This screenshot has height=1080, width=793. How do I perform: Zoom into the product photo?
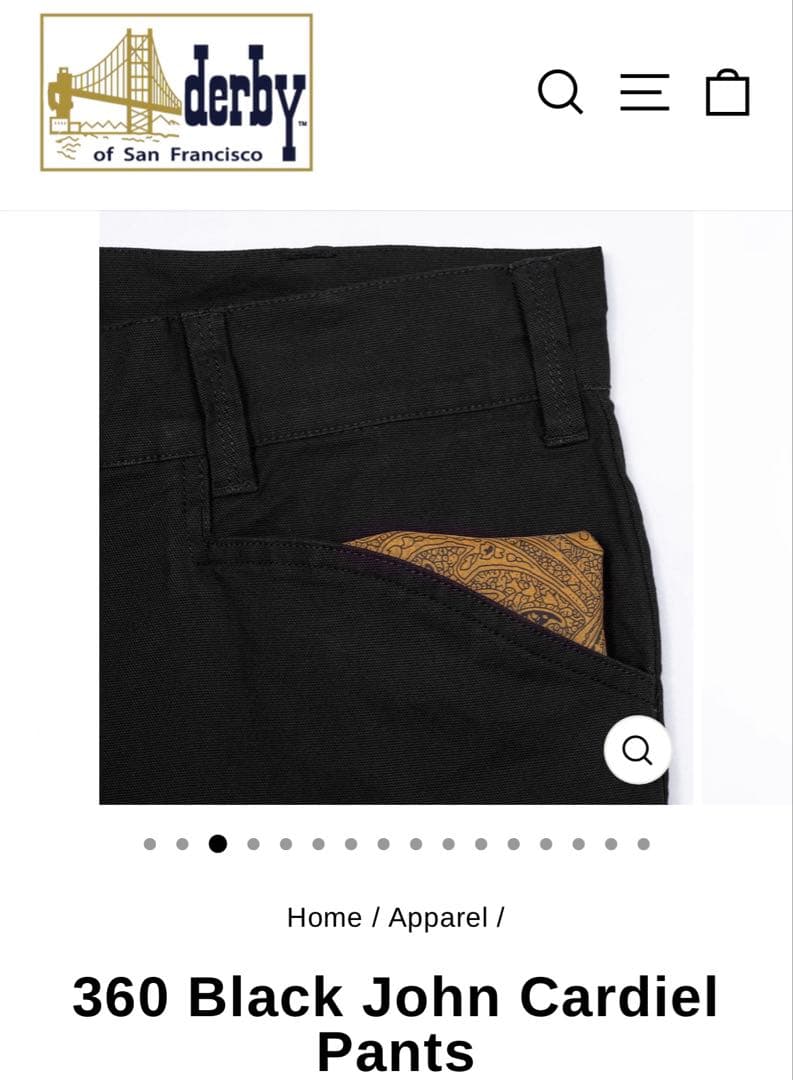tap(637, 749)
